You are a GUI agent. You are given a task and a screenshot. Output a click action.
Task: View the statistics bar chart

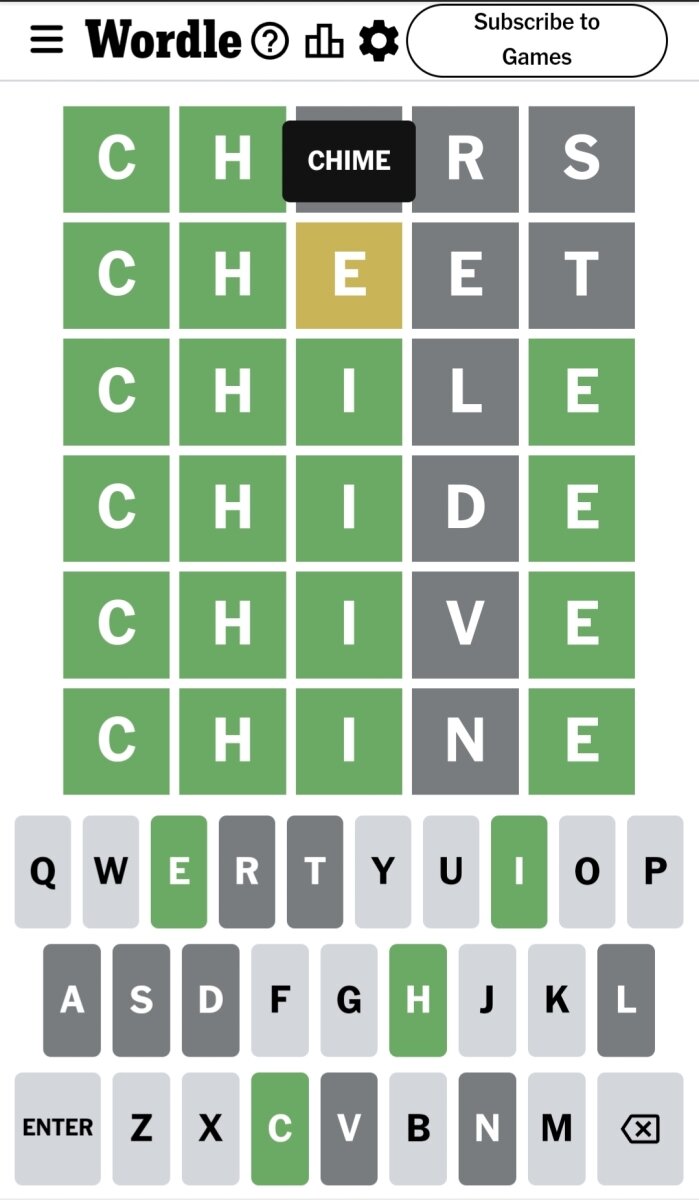pos(324,41)
